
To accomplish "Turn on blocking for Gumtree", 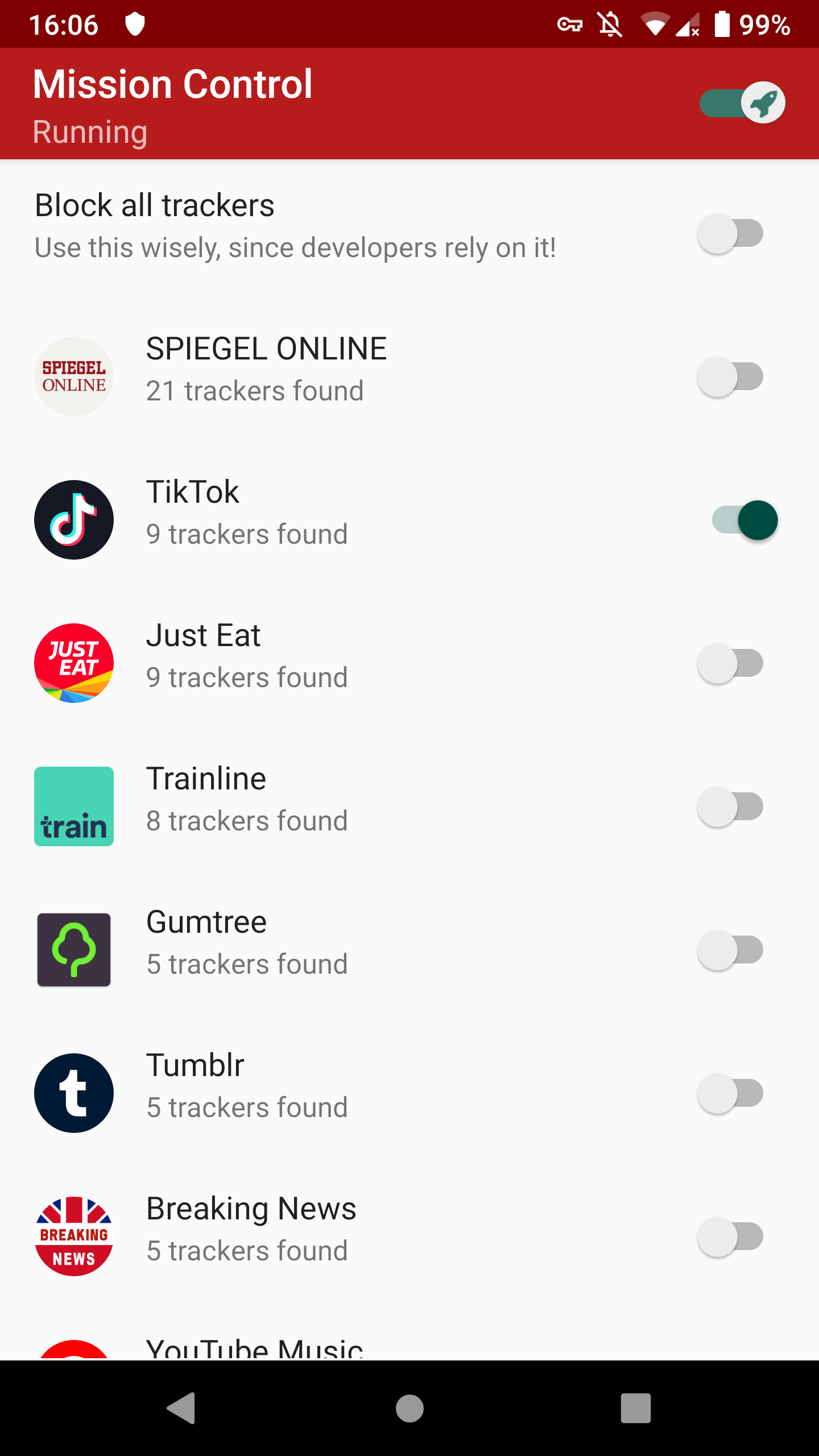I will point(731,950).
